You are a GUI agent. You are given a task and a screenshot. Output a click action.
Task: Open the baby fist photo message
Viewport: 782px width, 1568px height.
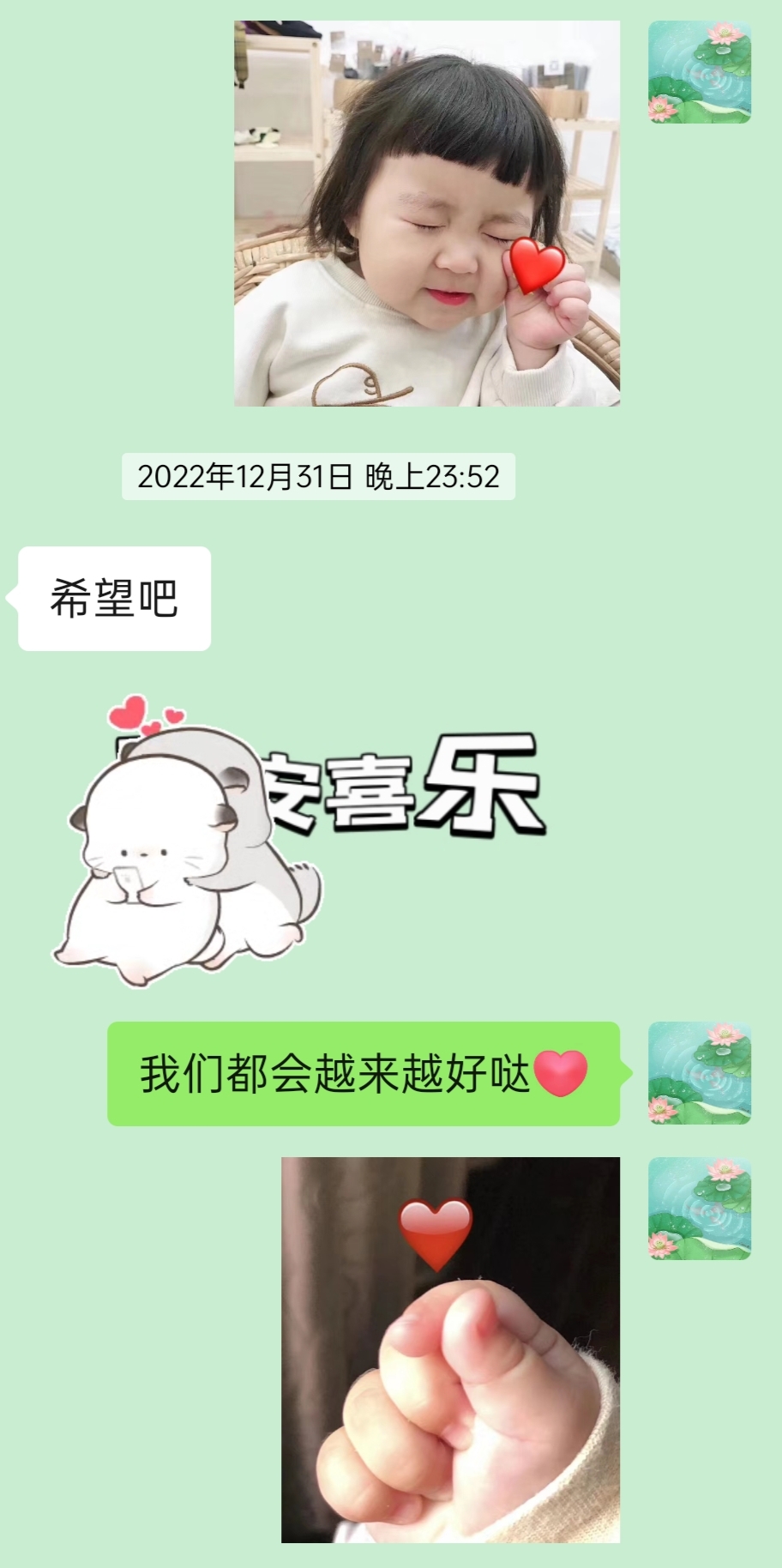pyautogui.click(x=450, y=1348)
